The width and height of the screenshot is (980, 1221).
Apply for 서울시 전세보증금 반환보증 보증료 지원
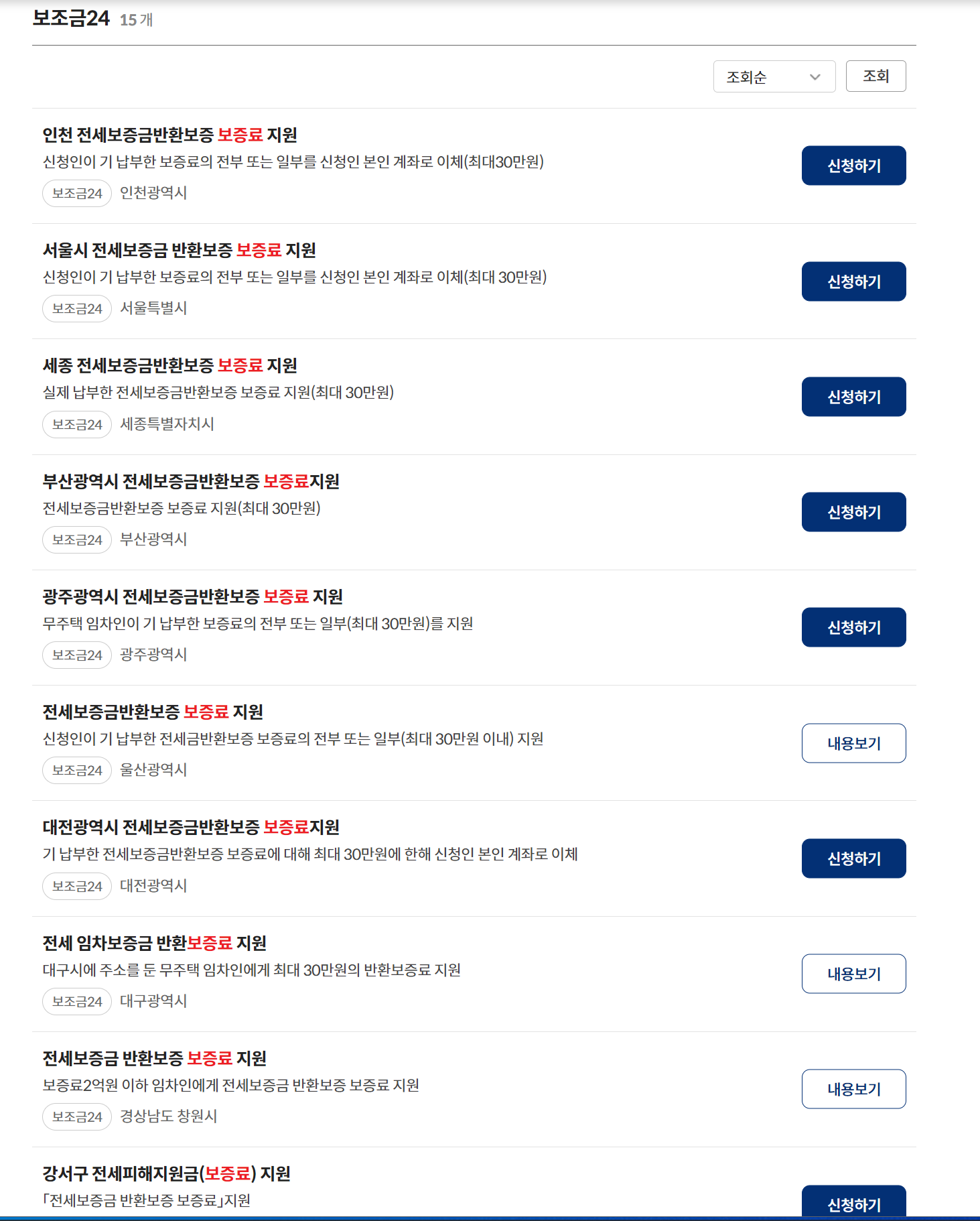point(853,281)
